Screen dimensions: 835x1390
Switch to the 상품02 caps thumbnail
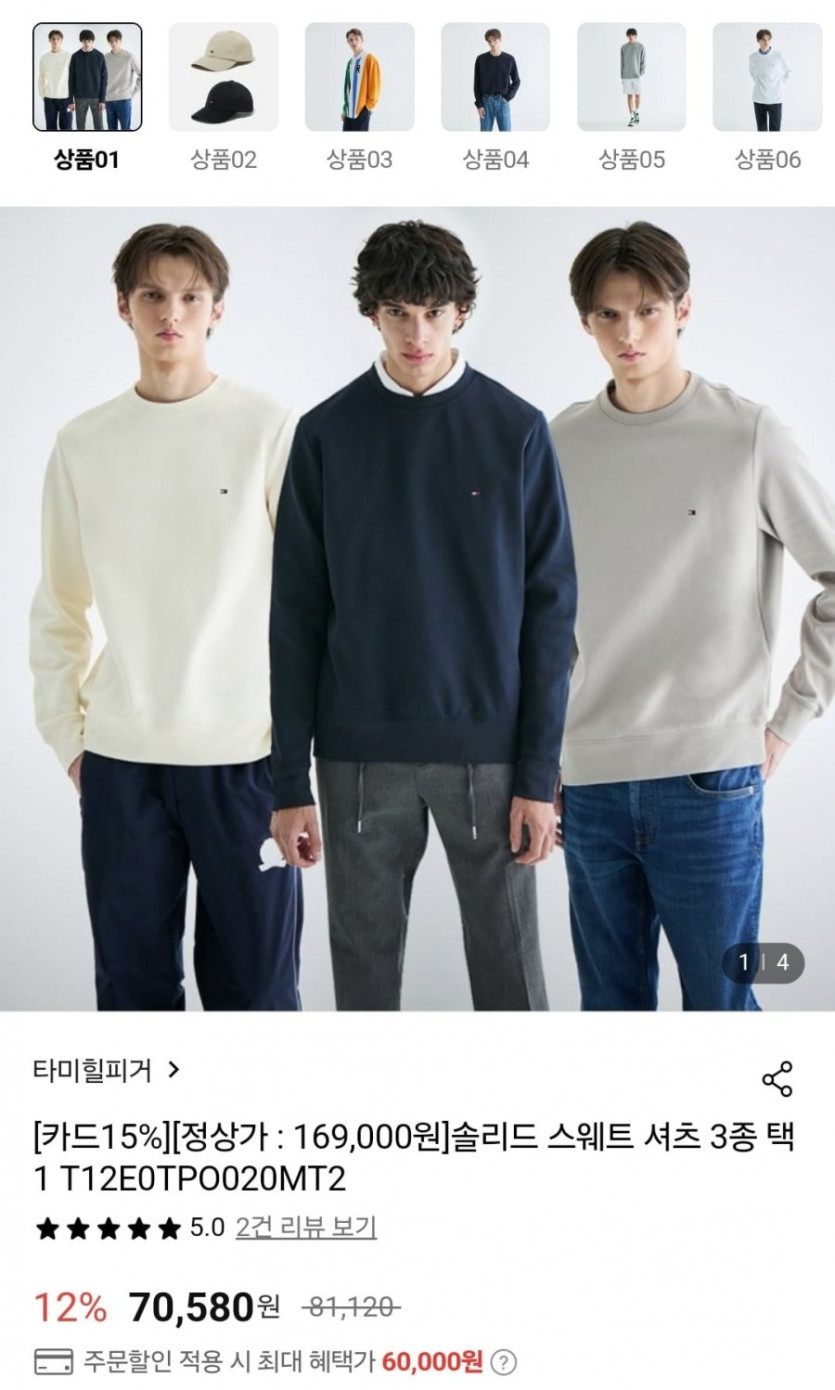223,78
